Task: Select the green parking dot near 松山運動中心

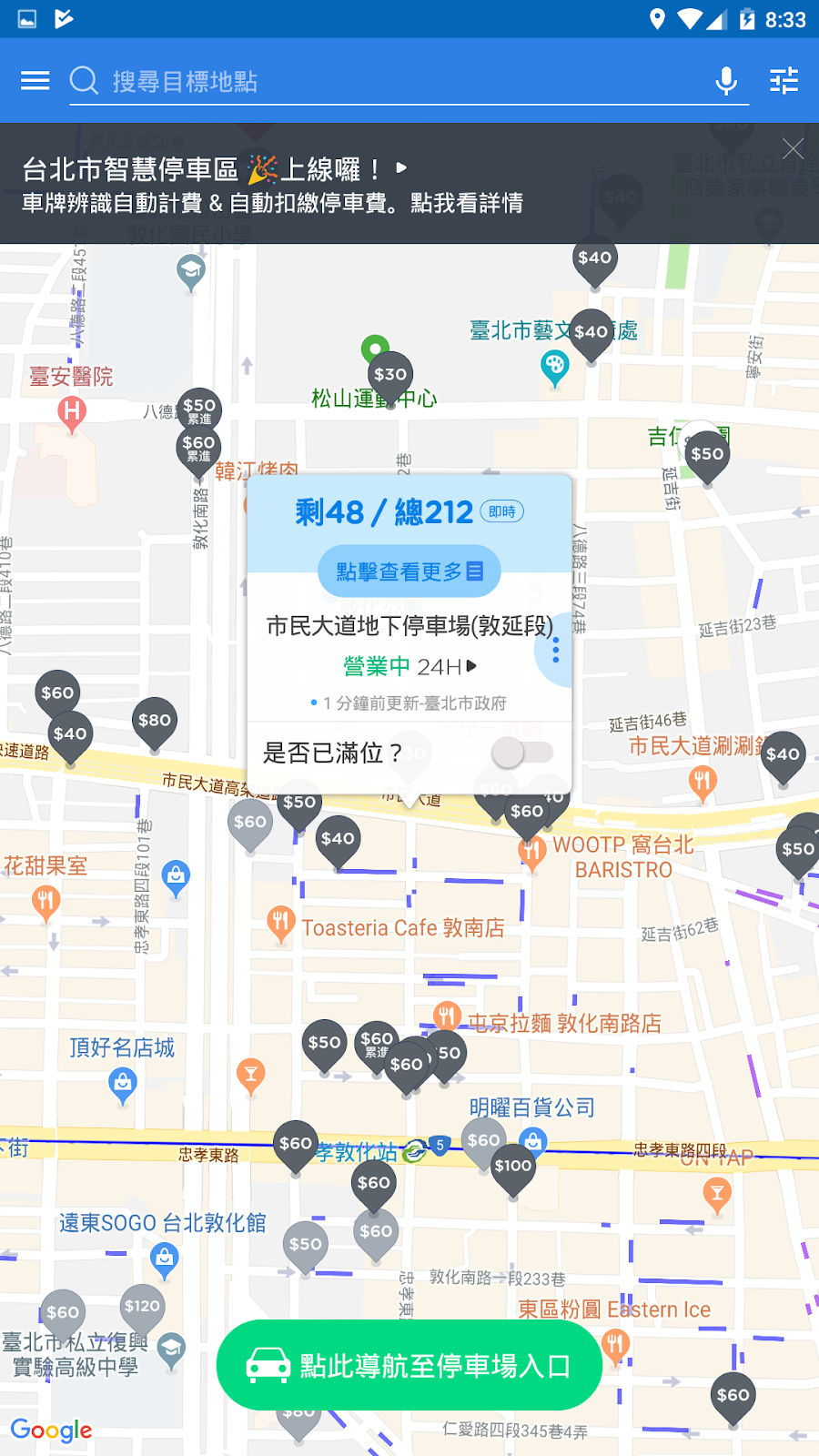Action: pyautogui.click(x=374, y=348)
